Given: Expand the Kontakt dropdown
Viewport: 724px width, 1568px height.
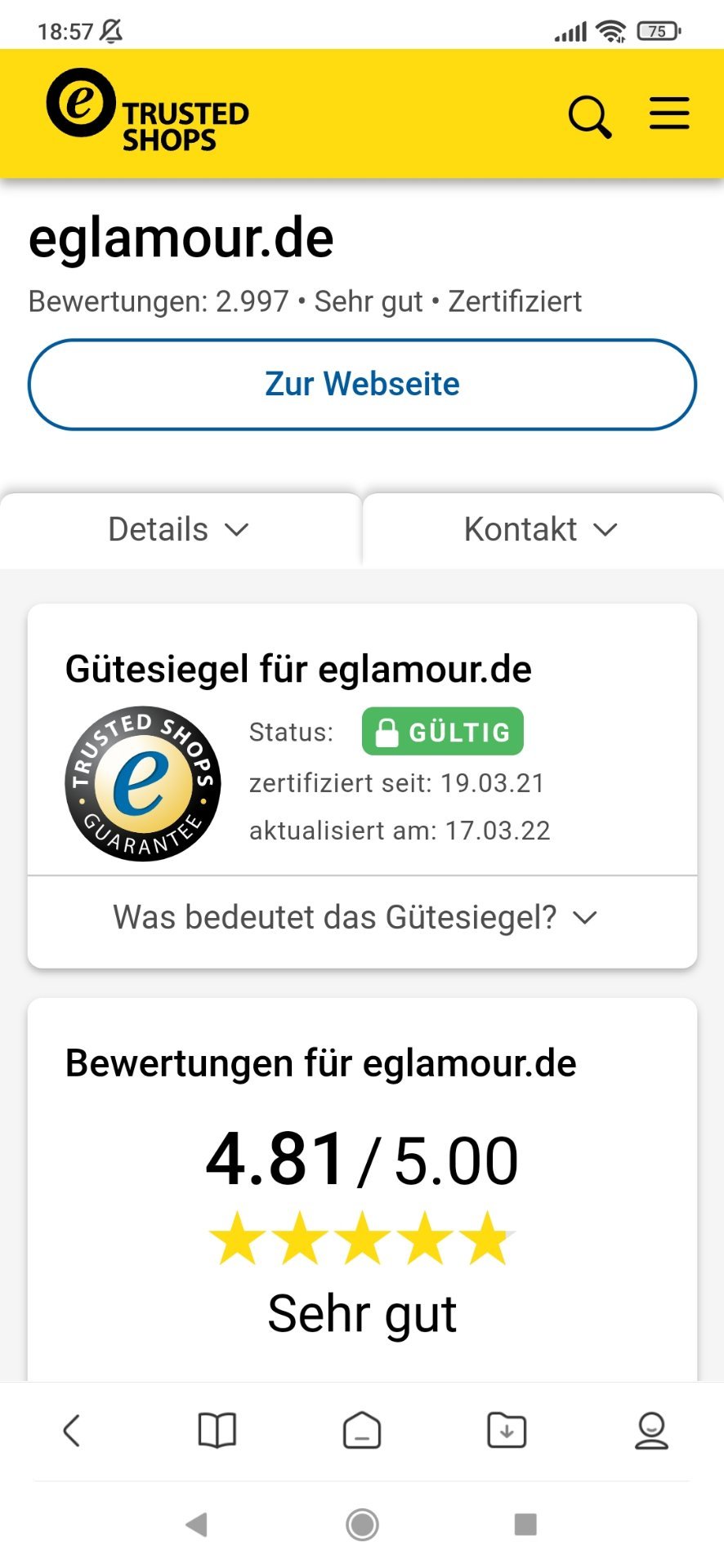Looking at the screenshot, I should pyautogui.click(x=543, y=529).
